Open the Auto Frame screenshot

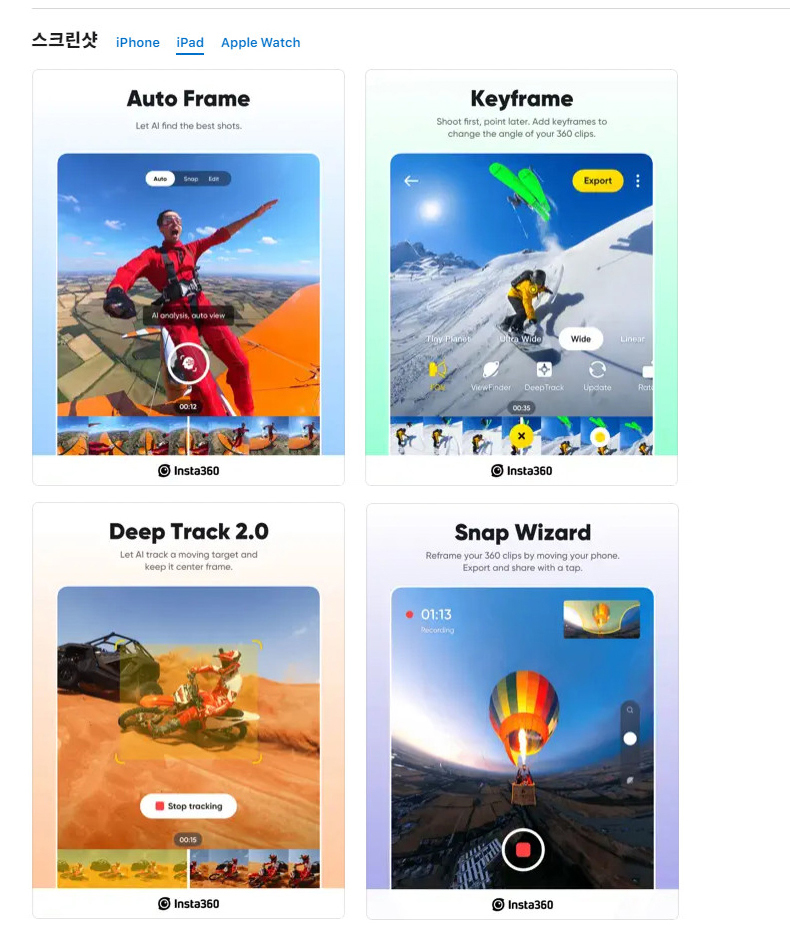188,277
